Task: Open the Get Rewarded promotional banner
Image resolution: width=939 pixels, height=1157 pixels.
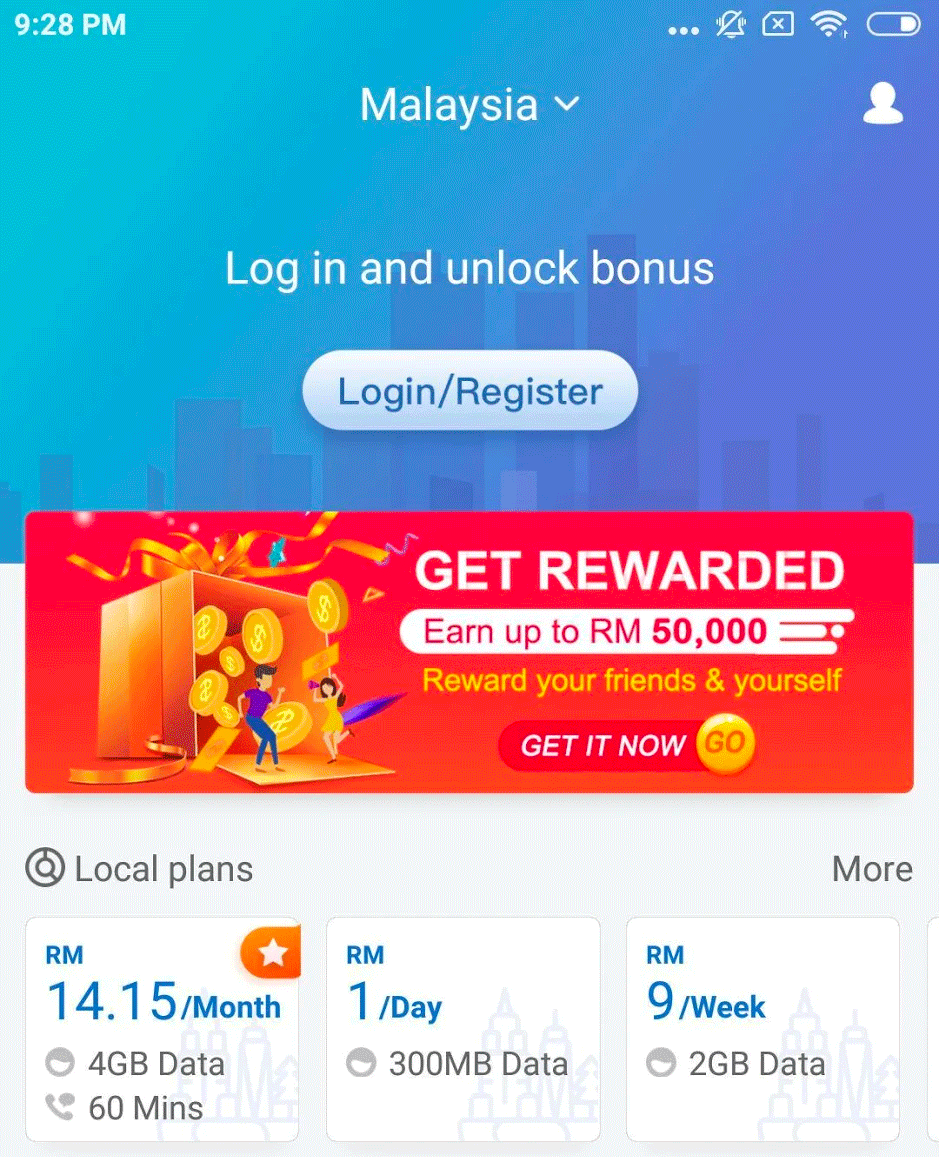Action: [x=469, y=652]
